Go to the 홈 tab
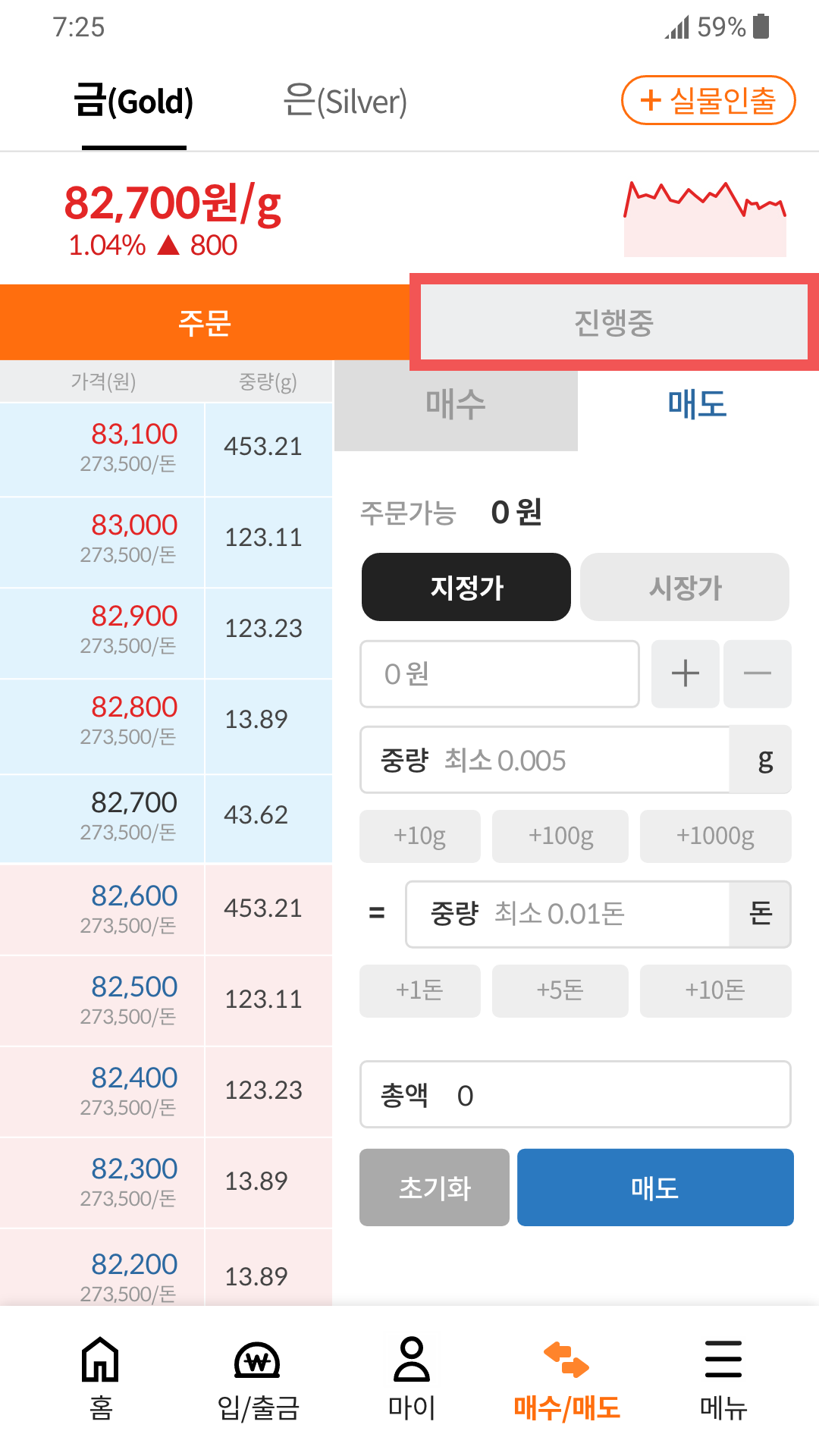The width and height of the screenshot is (819, 1456). [101, 1378]
